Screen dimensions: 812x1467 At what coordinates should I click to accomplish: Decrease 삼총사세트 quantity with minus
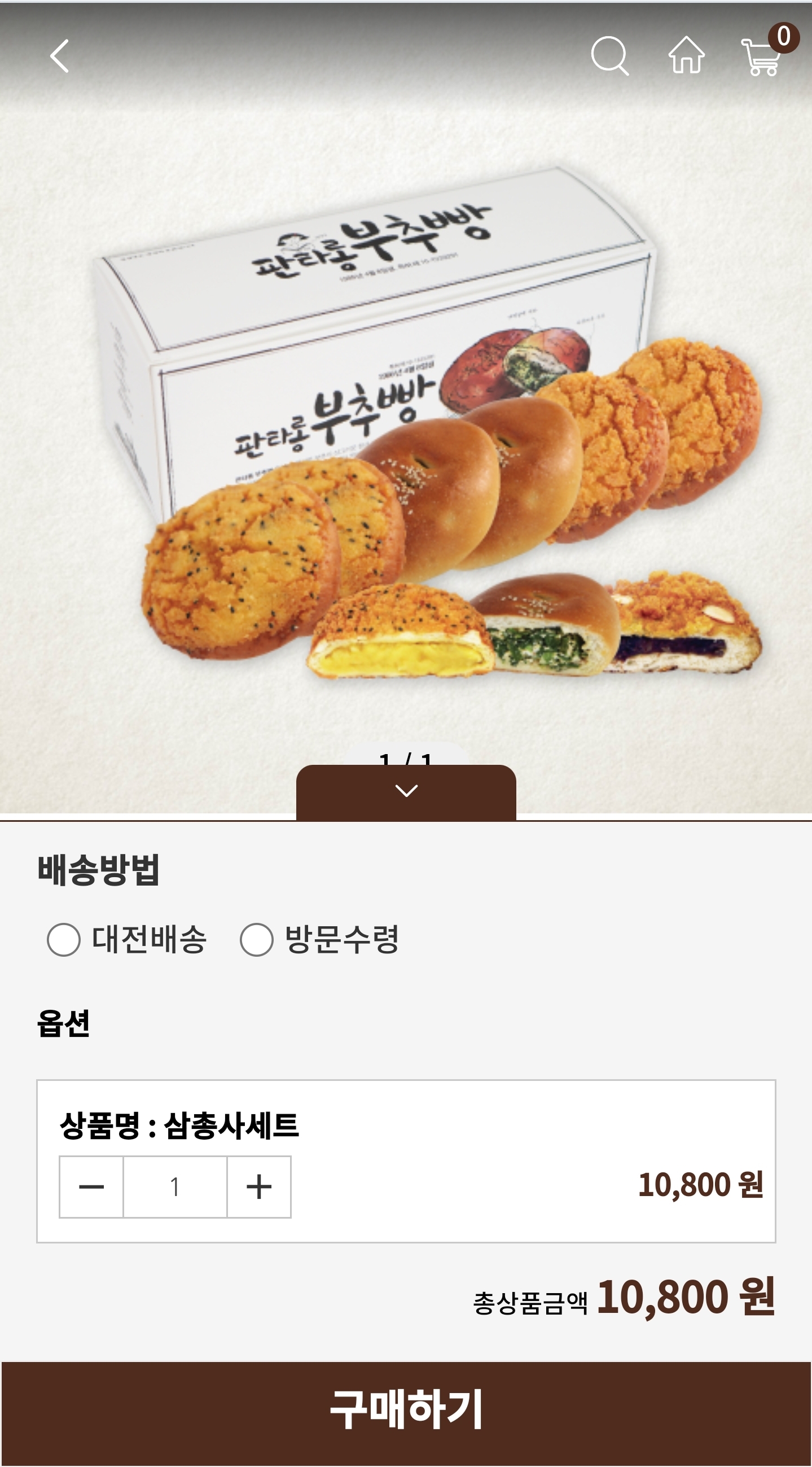(91, 1187)
